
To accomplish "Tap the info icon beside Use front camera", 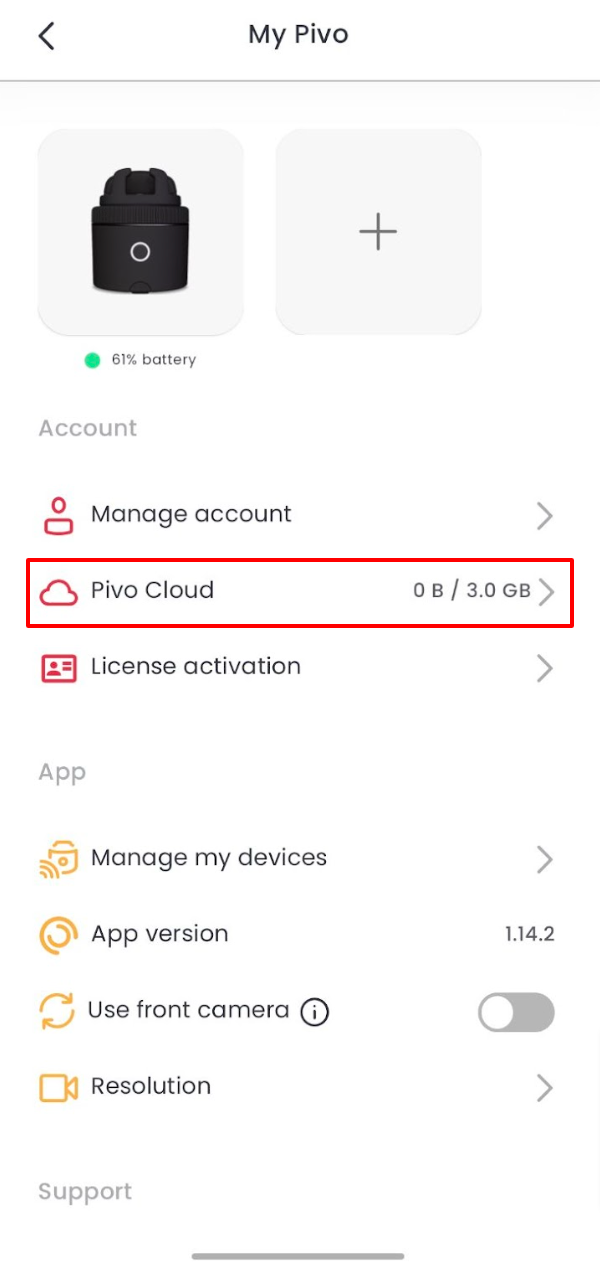I will [x=314, y=1012].
